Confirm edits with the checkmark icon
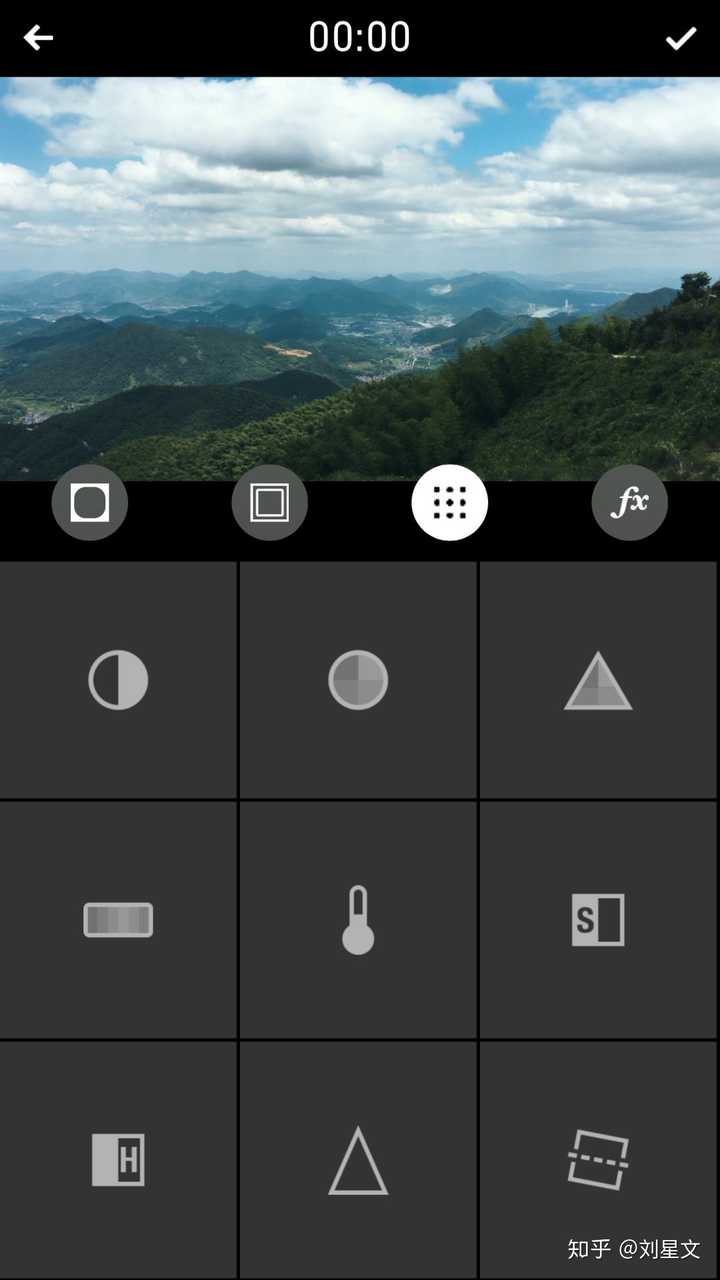 point(681,38)
